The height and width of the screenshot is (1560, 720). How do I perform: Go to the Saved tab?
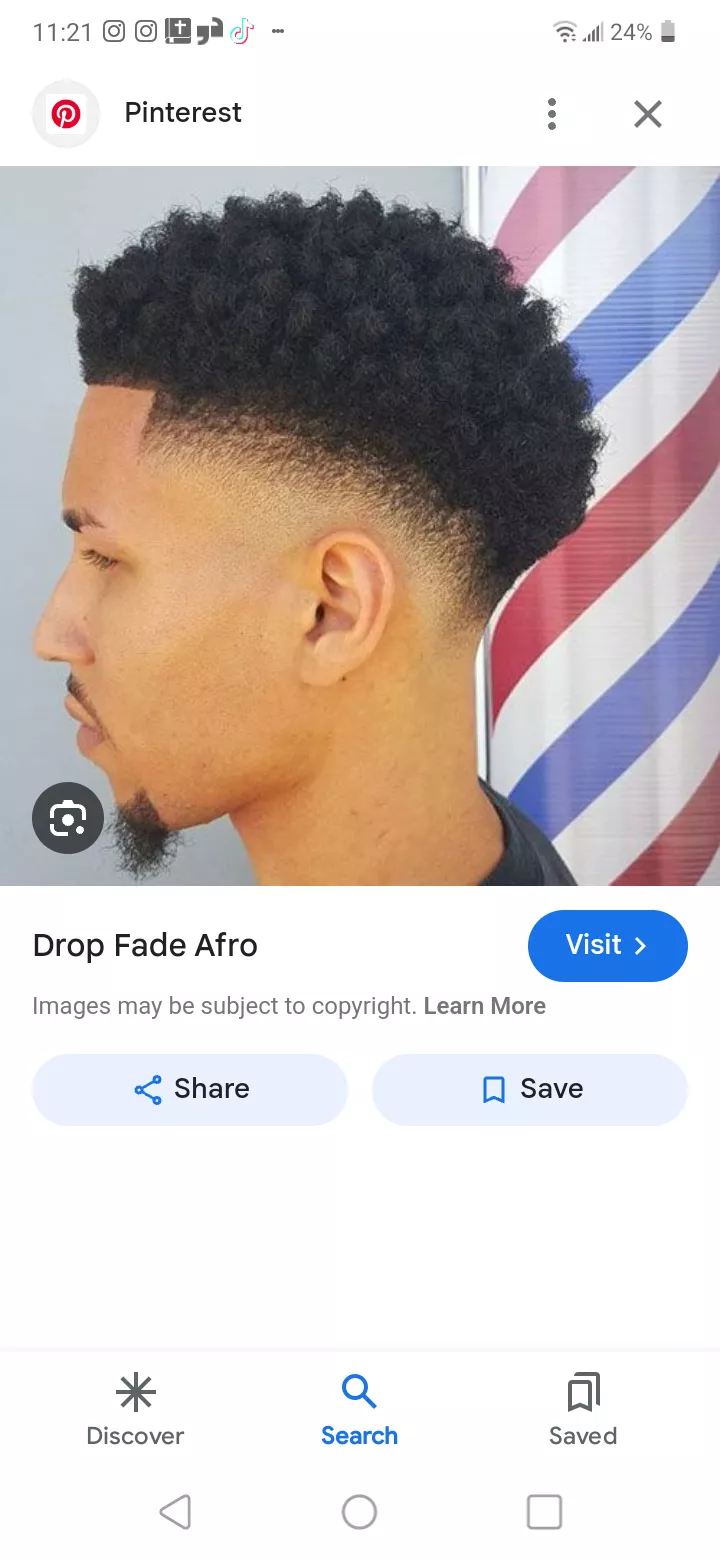(583, 1410)
